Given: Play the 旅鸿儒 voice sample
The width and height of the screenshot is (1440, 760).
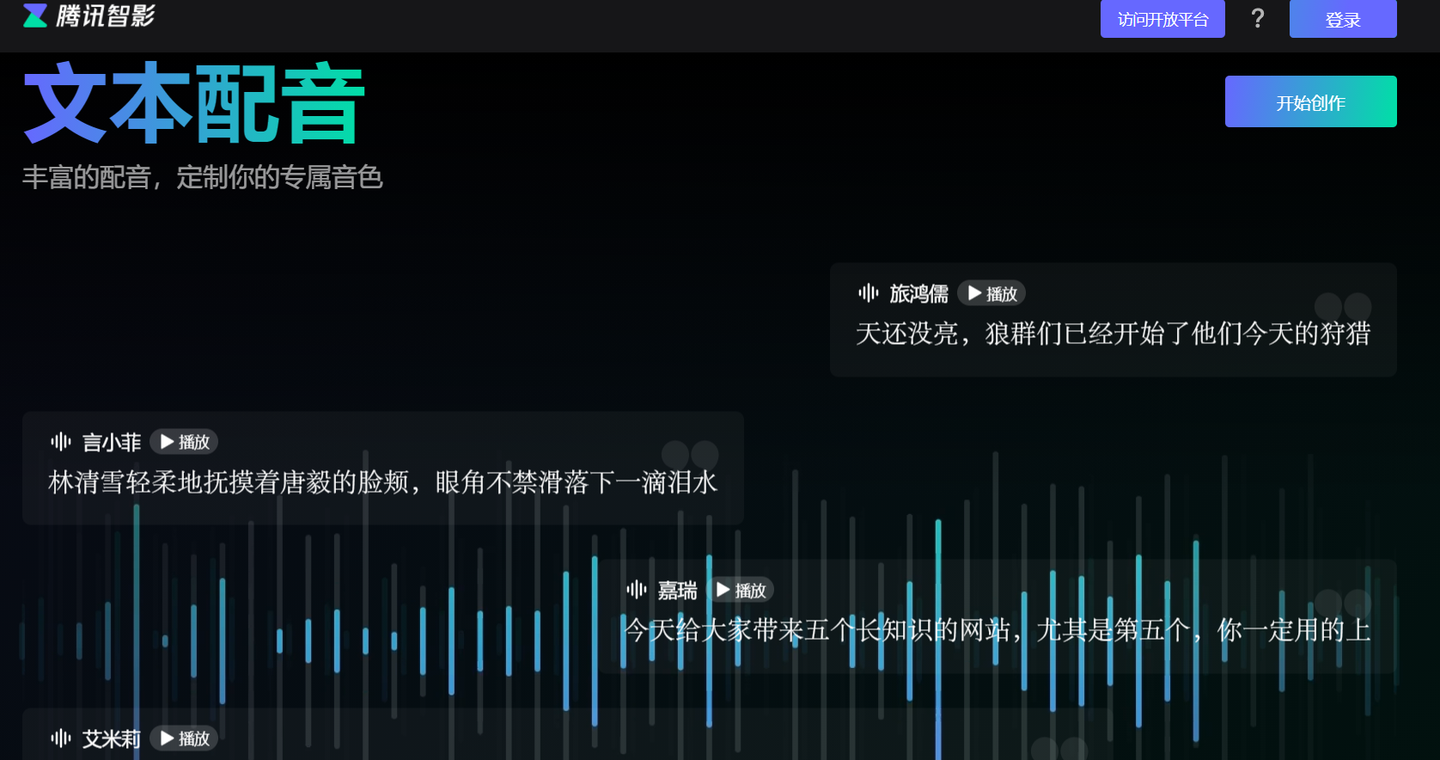Looking at the screenshot, I should [991, 293].
